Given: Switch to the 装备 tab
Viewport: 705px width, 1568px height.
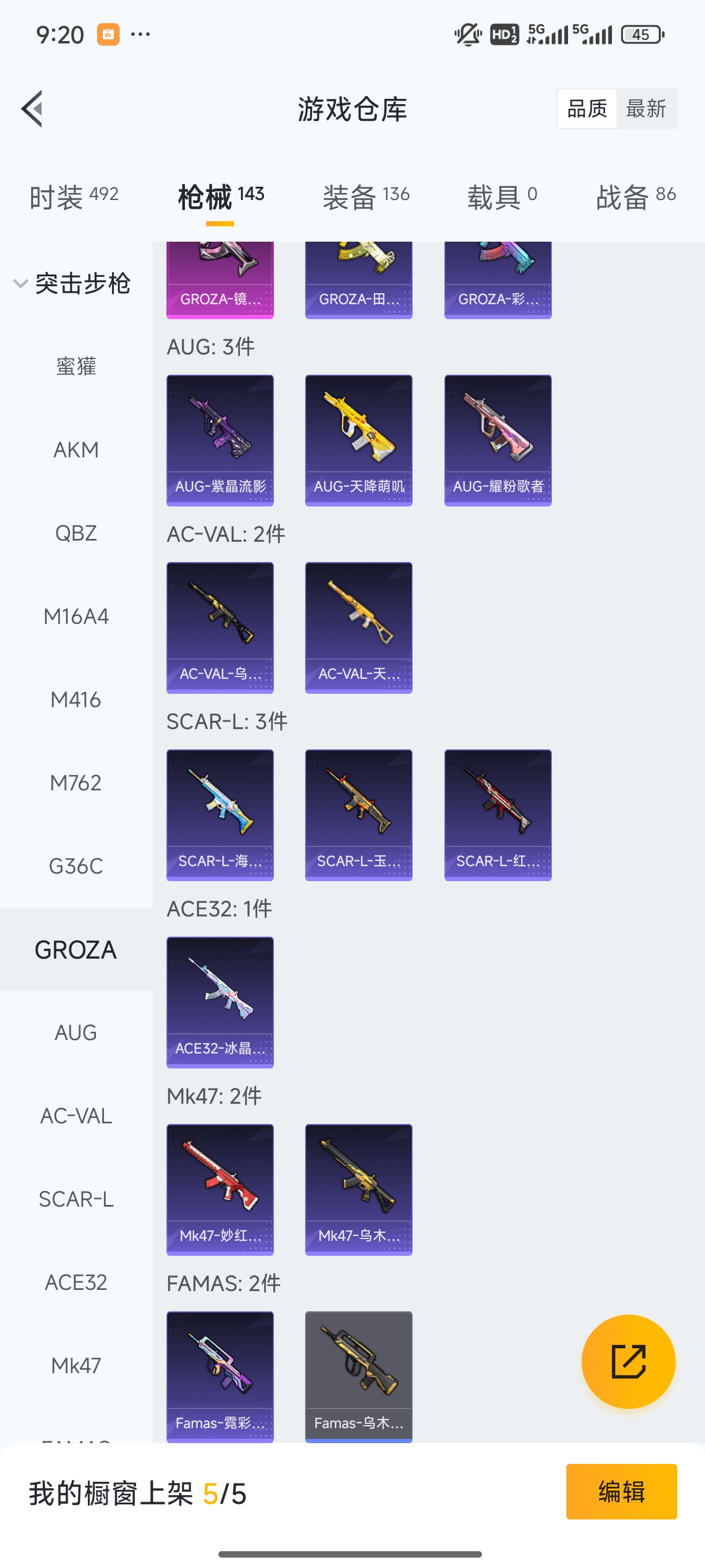Looking at the screenshot, I should (x=366, y=197).
